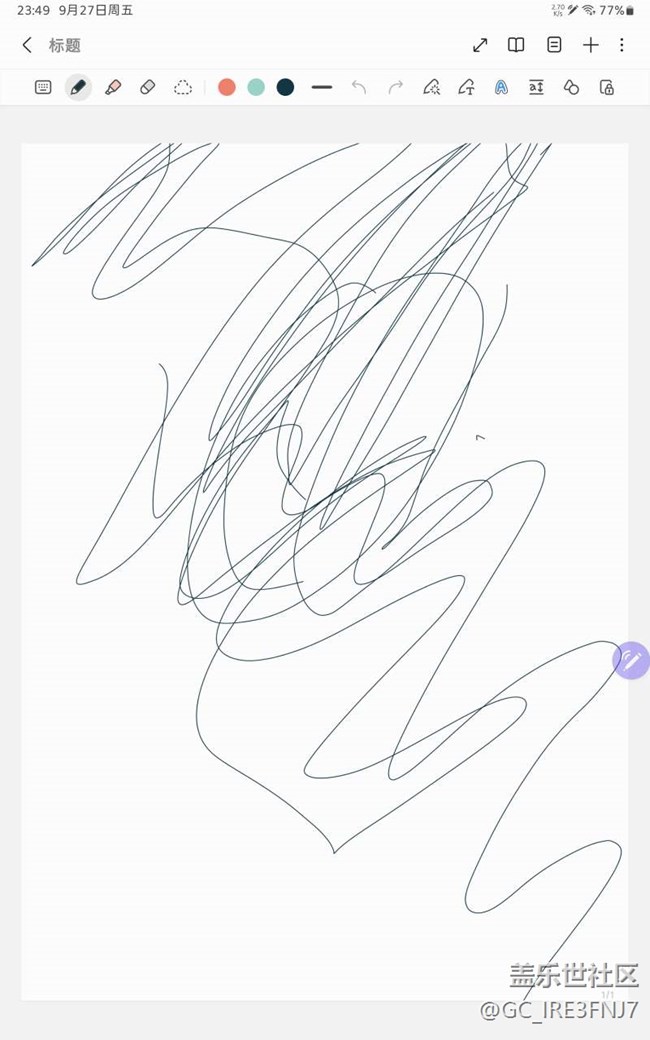Select the highlighter tool
Screen dimensions: 650x1040
113,87
